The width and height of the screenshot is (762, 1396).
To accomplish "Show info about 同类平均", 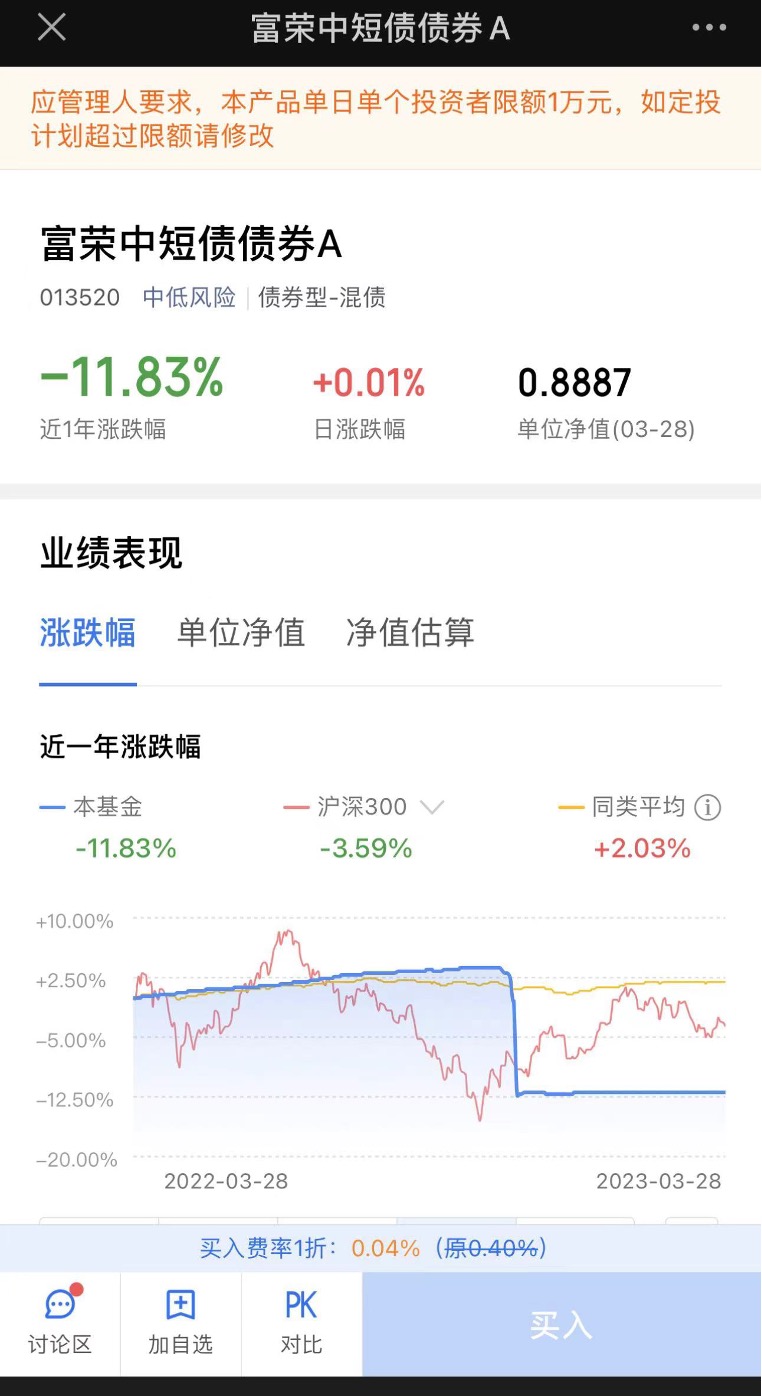I will point(708,807).
